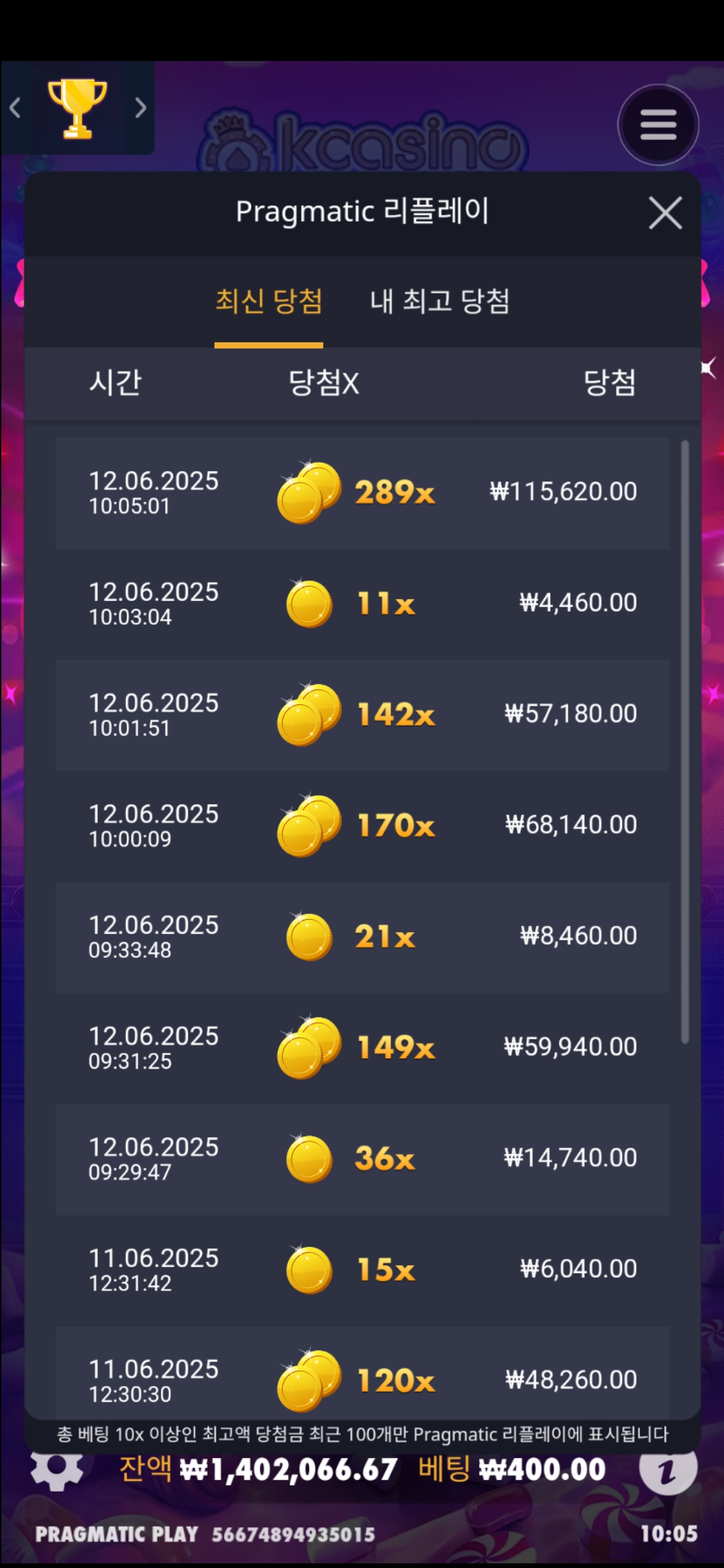The image size is (724, 1568).
Task: Open replay of 170x win at 10:00:09
Action: tap(362, 826)
